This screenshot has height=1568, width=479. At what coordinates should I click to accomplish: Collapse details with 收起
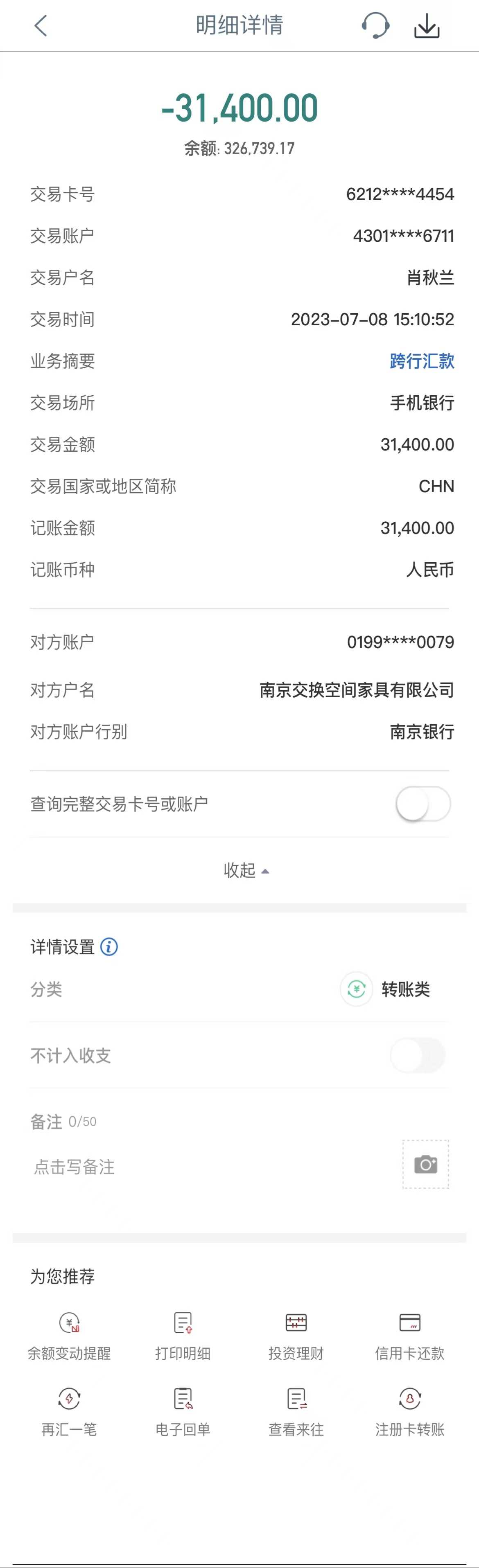click(x=246, y=870)
